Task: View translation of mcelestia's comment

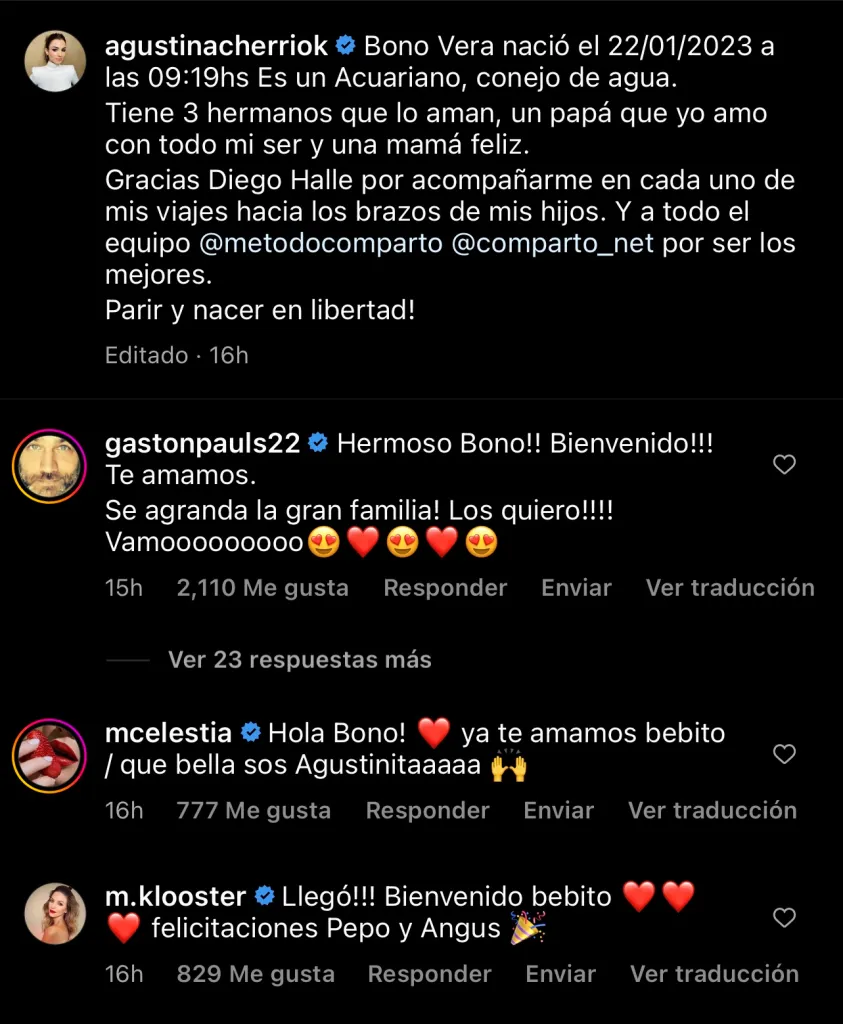Action: 712,811
